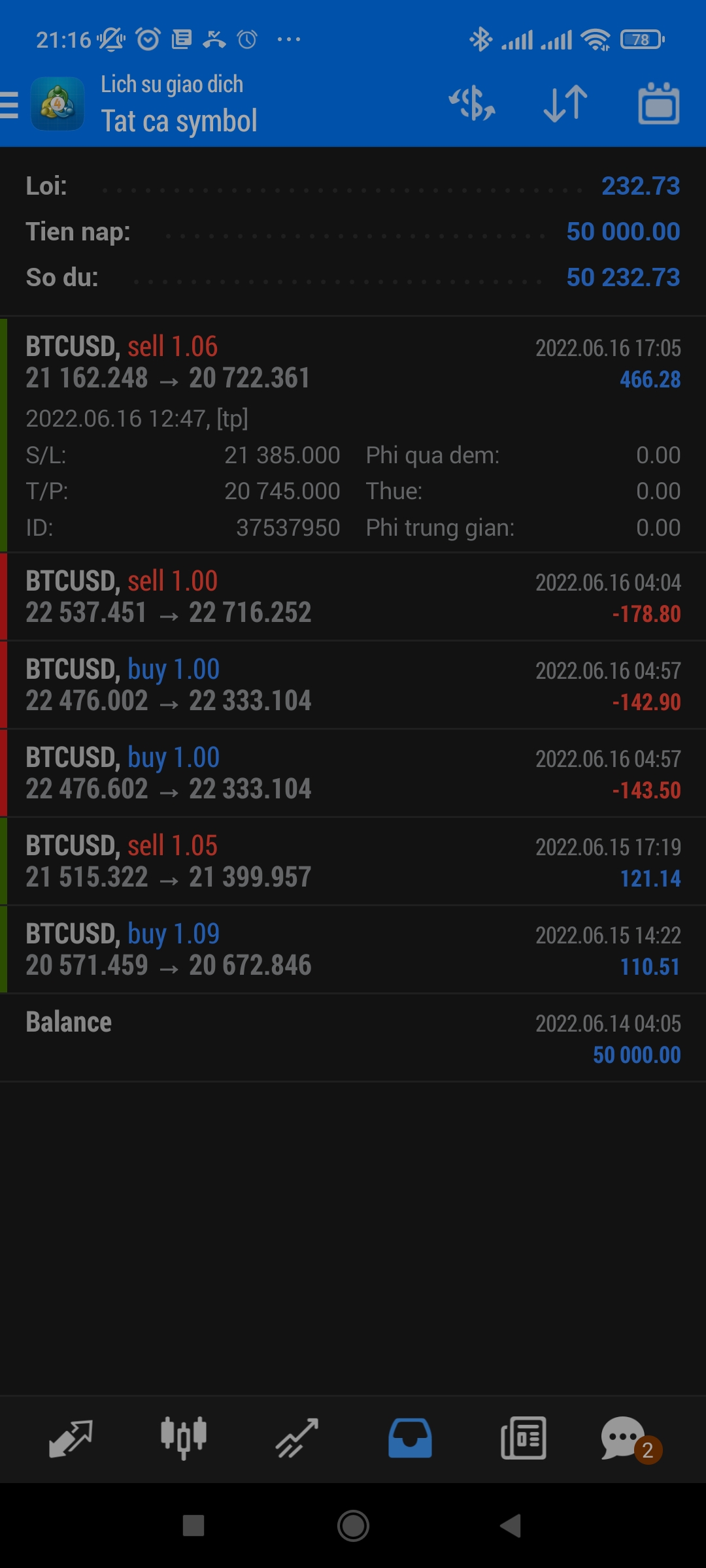Switch to the Quotes tab
The height and width of the screenshot is (1568, 706).
71,1439
